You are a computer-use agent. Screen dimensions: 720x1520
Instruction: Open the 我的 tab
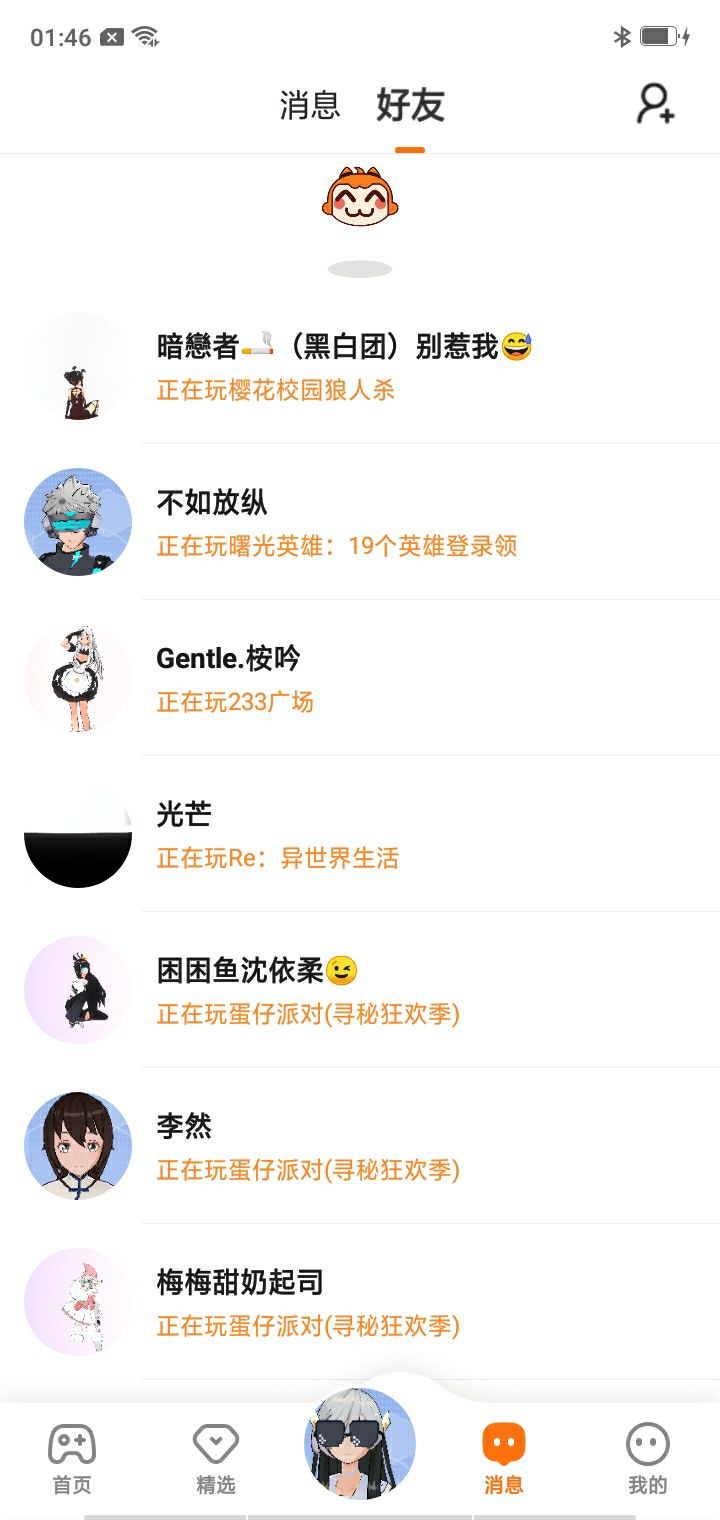click(648, 1458)
